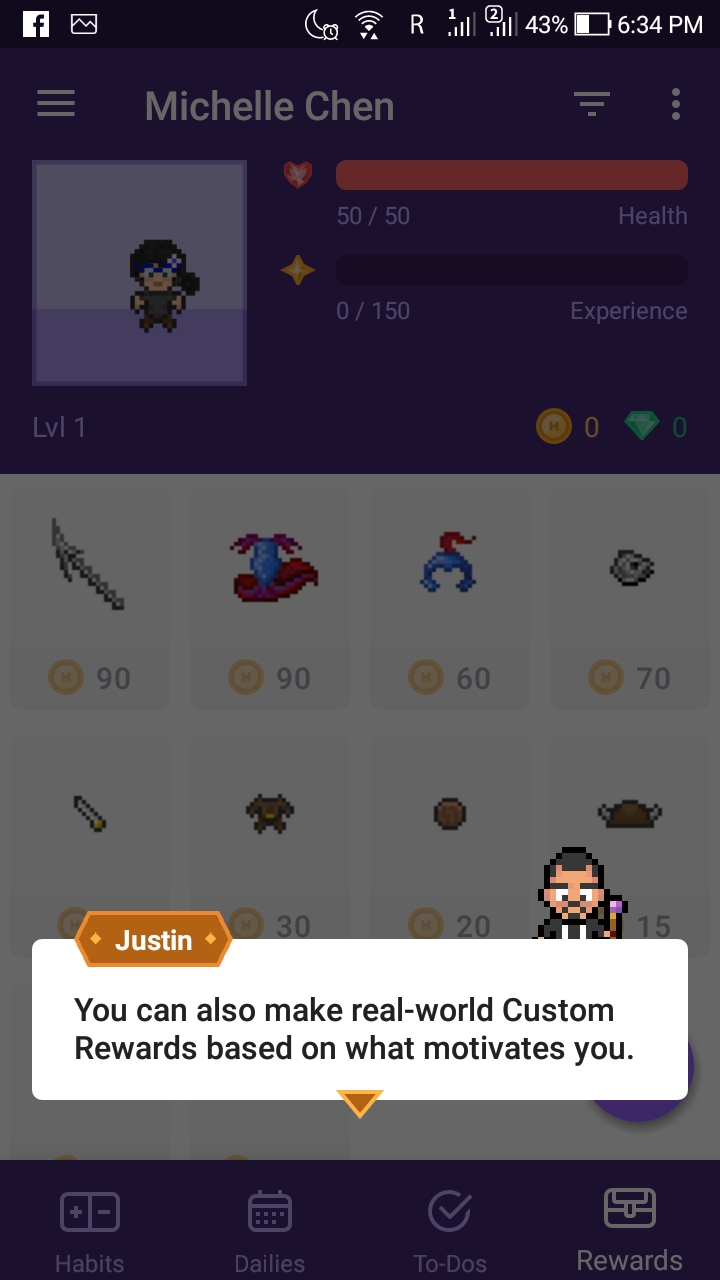Open the navigation drawer menu

coord(56,104)
